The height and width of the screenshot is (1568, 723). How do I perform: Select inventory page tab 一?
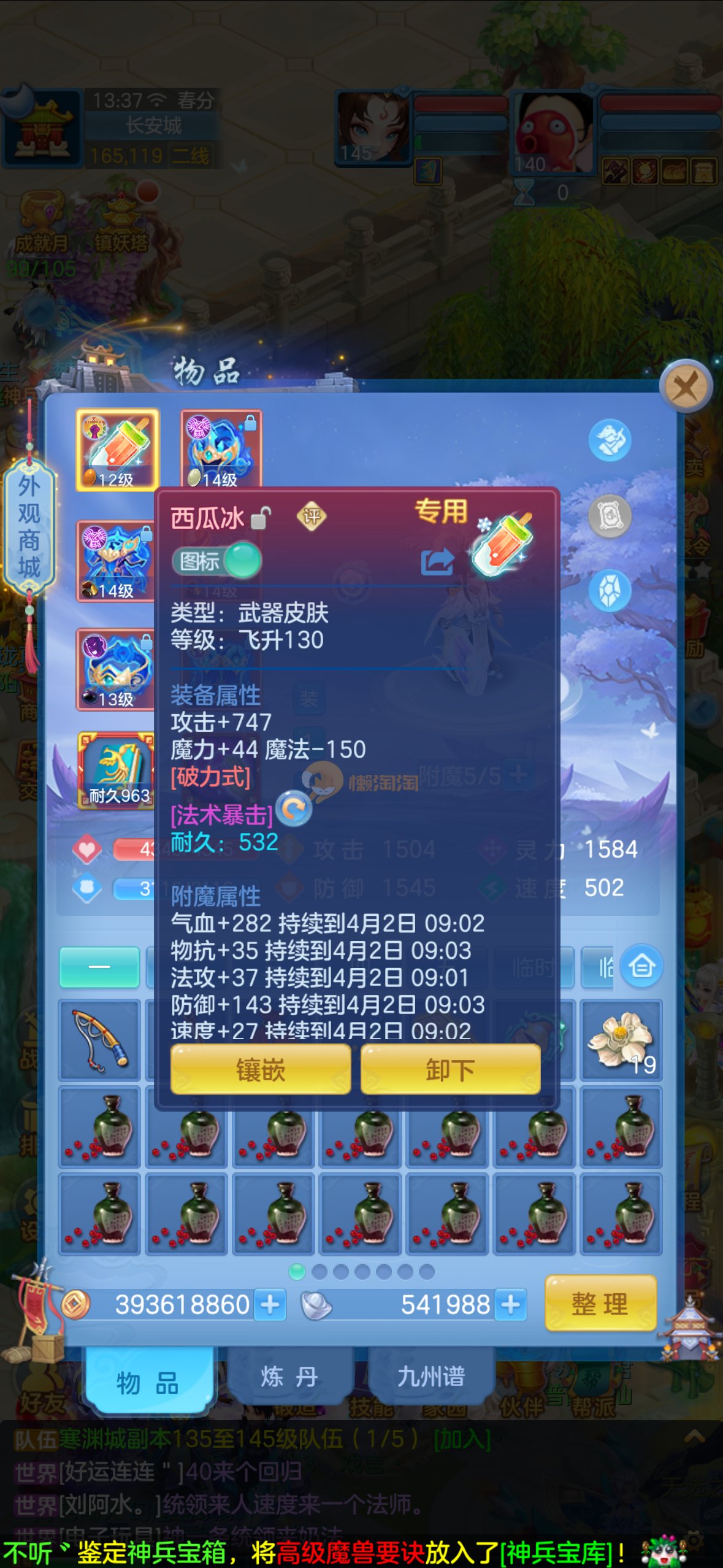(x=99, y=966)
